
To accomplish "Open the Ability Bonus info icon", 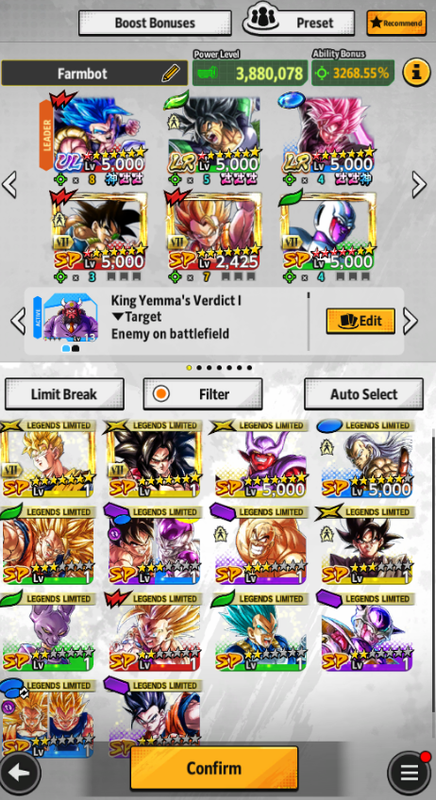I will [416, 73].
